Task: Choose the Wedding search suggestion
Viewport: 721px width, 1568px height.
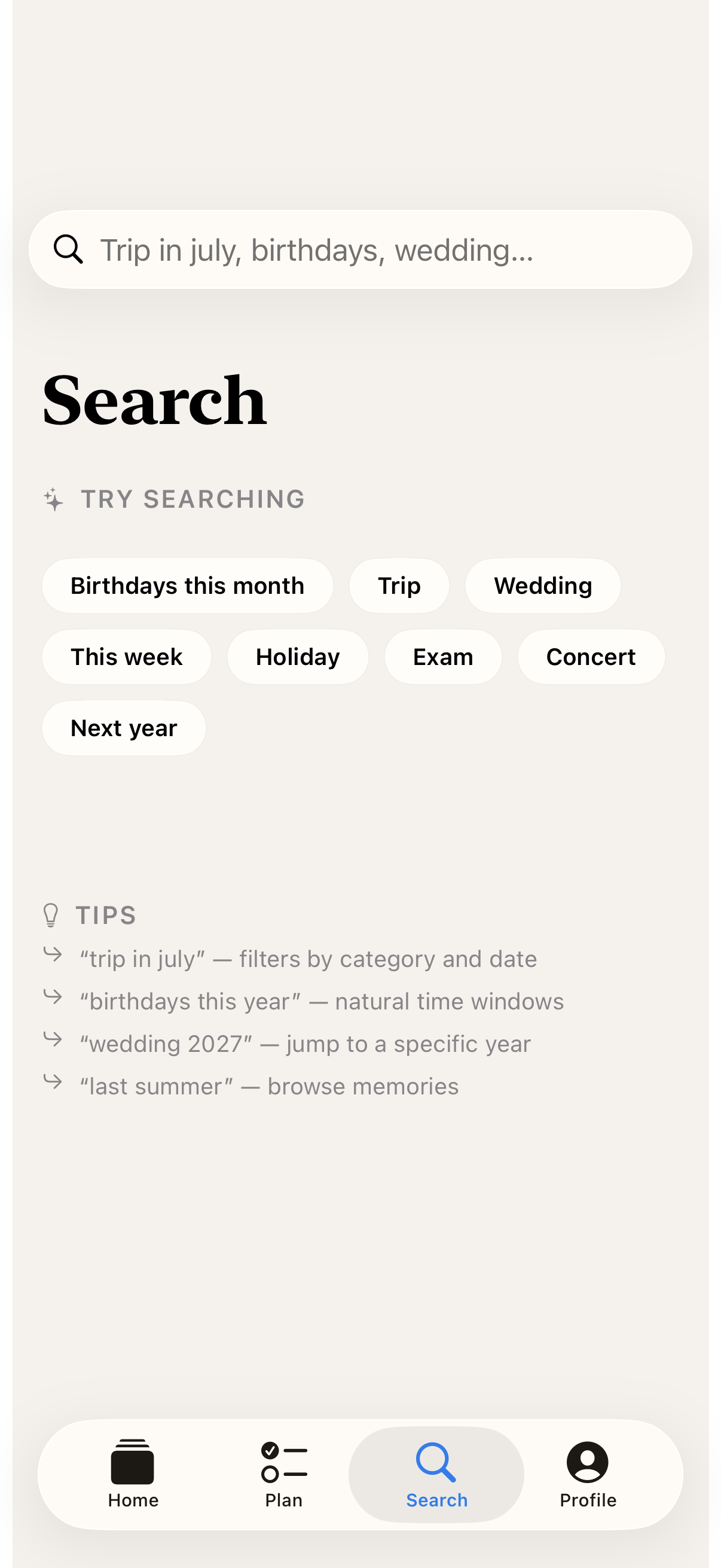Action: click(x=543, y=585)
